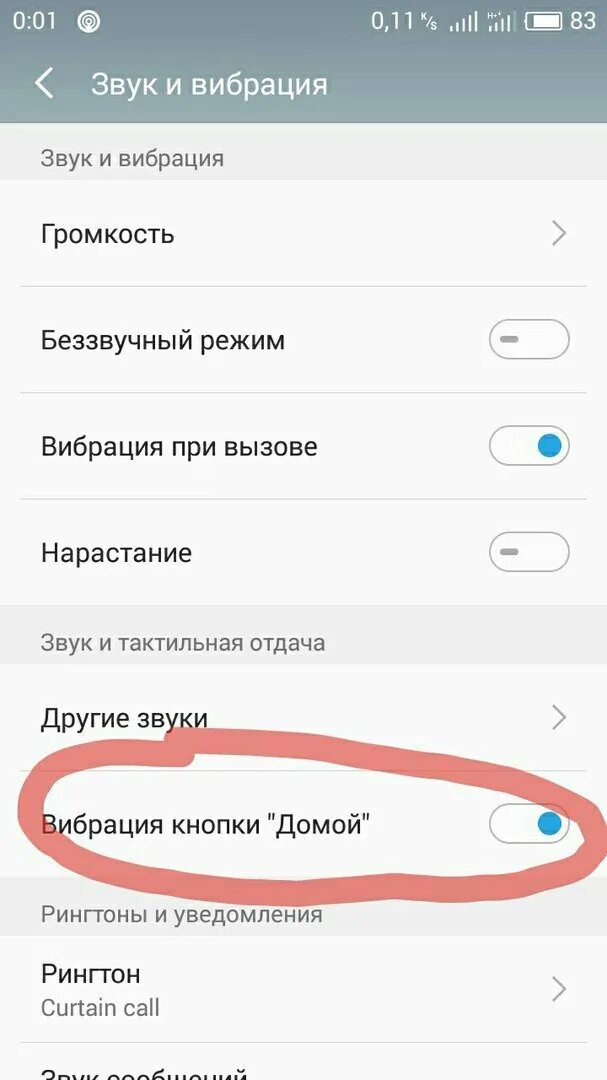Disable Вибрация кнопки "Домой"

[528, 825]
